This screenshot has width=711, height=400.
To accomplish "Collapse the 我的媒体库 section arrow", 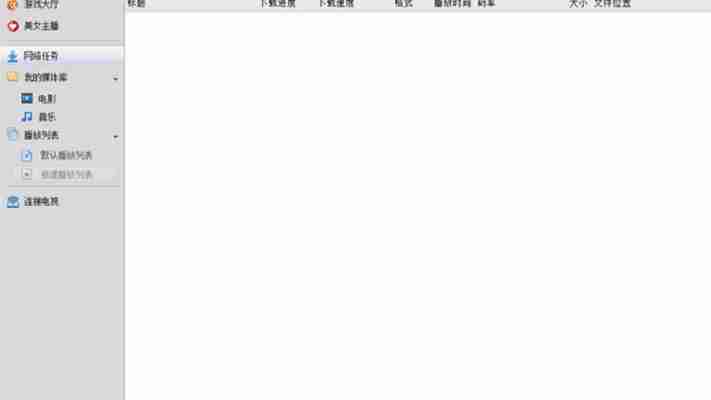I will click(116, 78).
